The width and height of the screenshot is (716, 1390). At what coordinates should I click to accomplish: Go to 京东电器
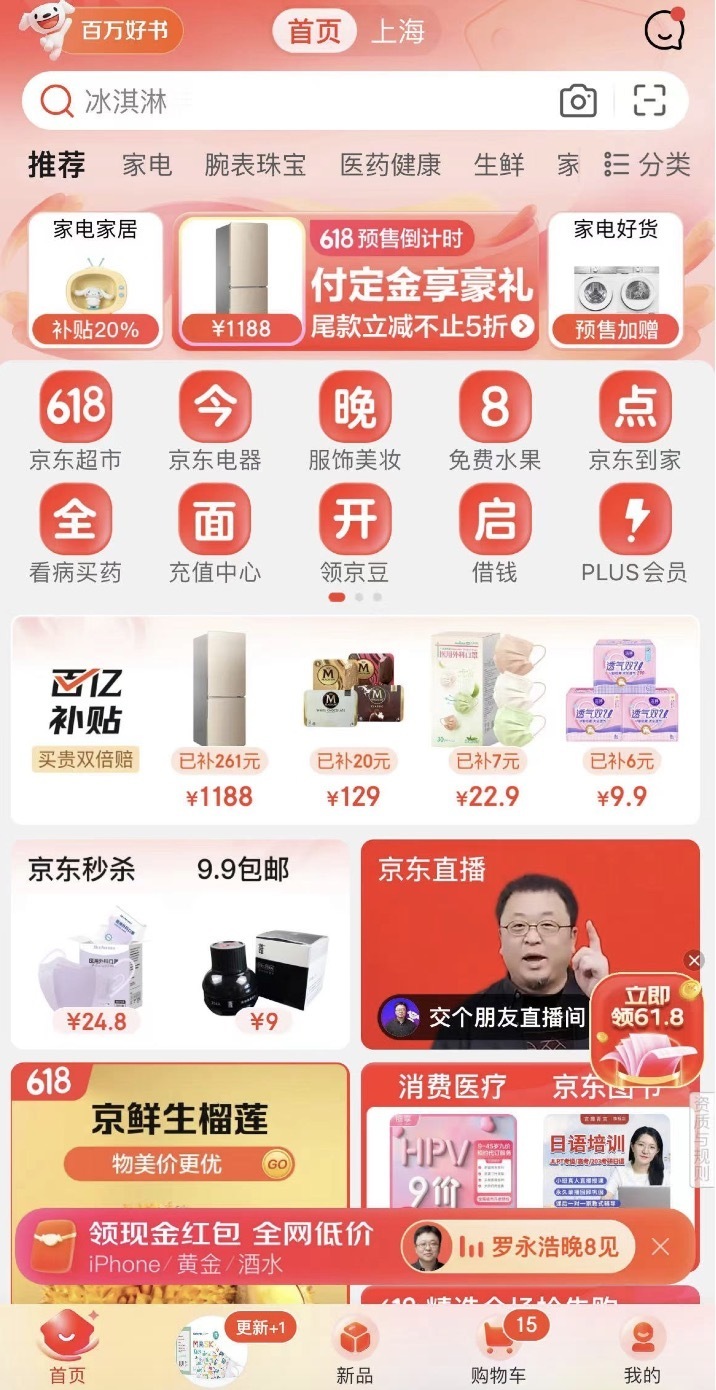point(215,420)
